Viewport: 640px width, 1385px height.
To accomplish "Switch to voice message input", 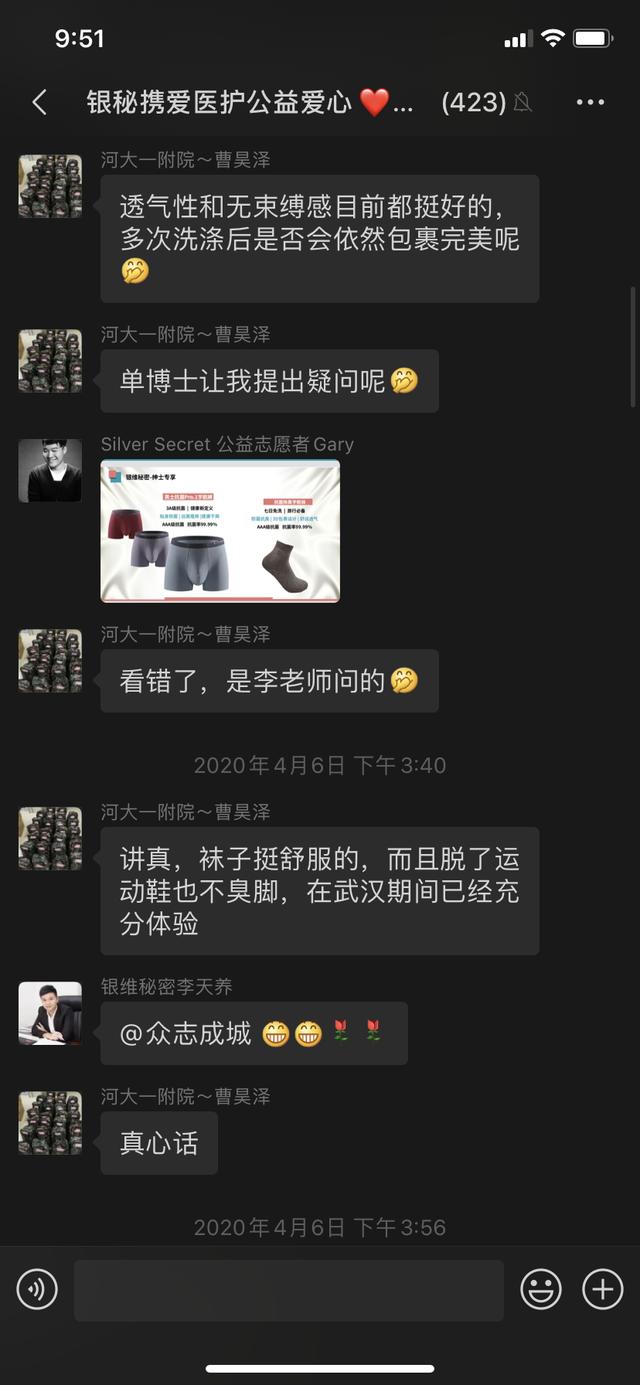I will pos(37,1290).
